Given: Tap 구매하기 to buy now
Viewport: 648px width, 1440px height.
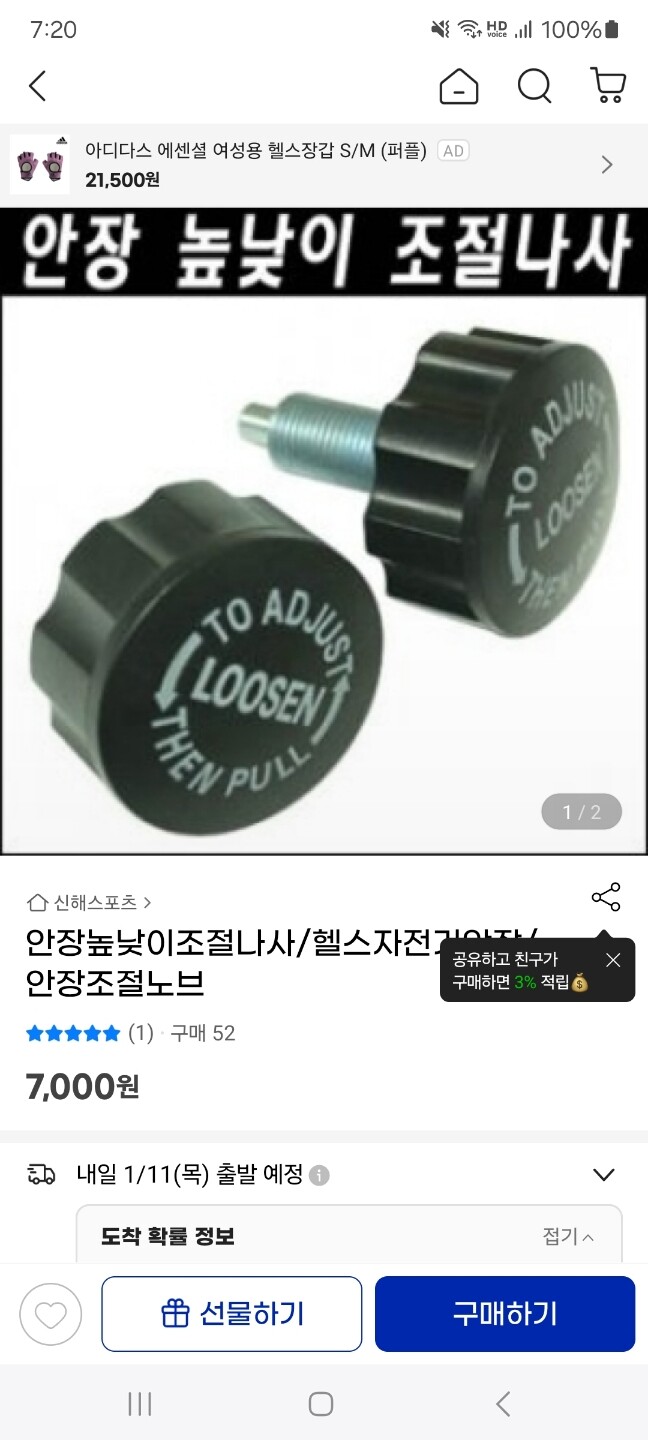Looking at the screenshot, I should pyautogui.click(x=505, y=1314).
